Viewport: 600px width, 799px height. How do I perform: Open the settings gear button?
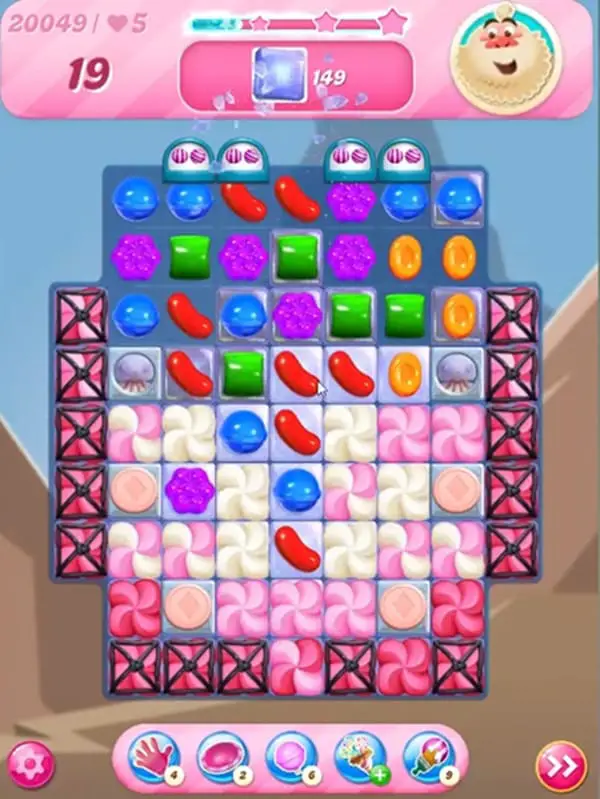31,765
